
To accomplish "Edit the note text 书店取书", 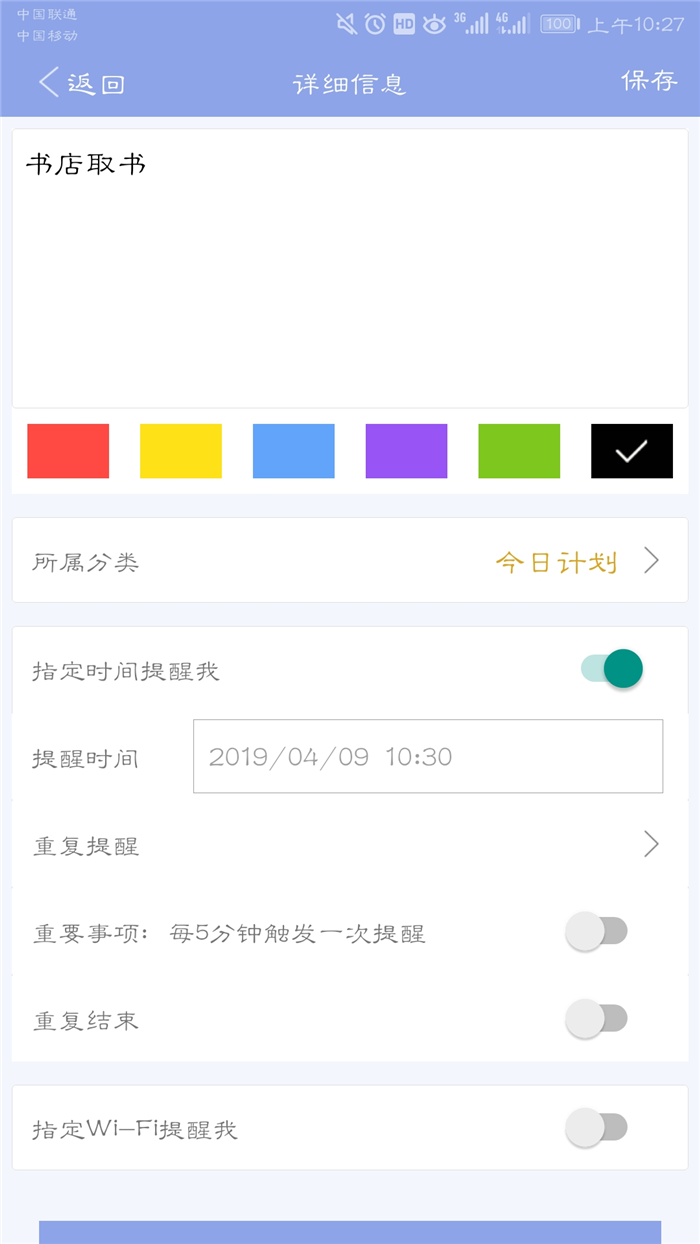I will pyautogui.click(x=350, y=268).
